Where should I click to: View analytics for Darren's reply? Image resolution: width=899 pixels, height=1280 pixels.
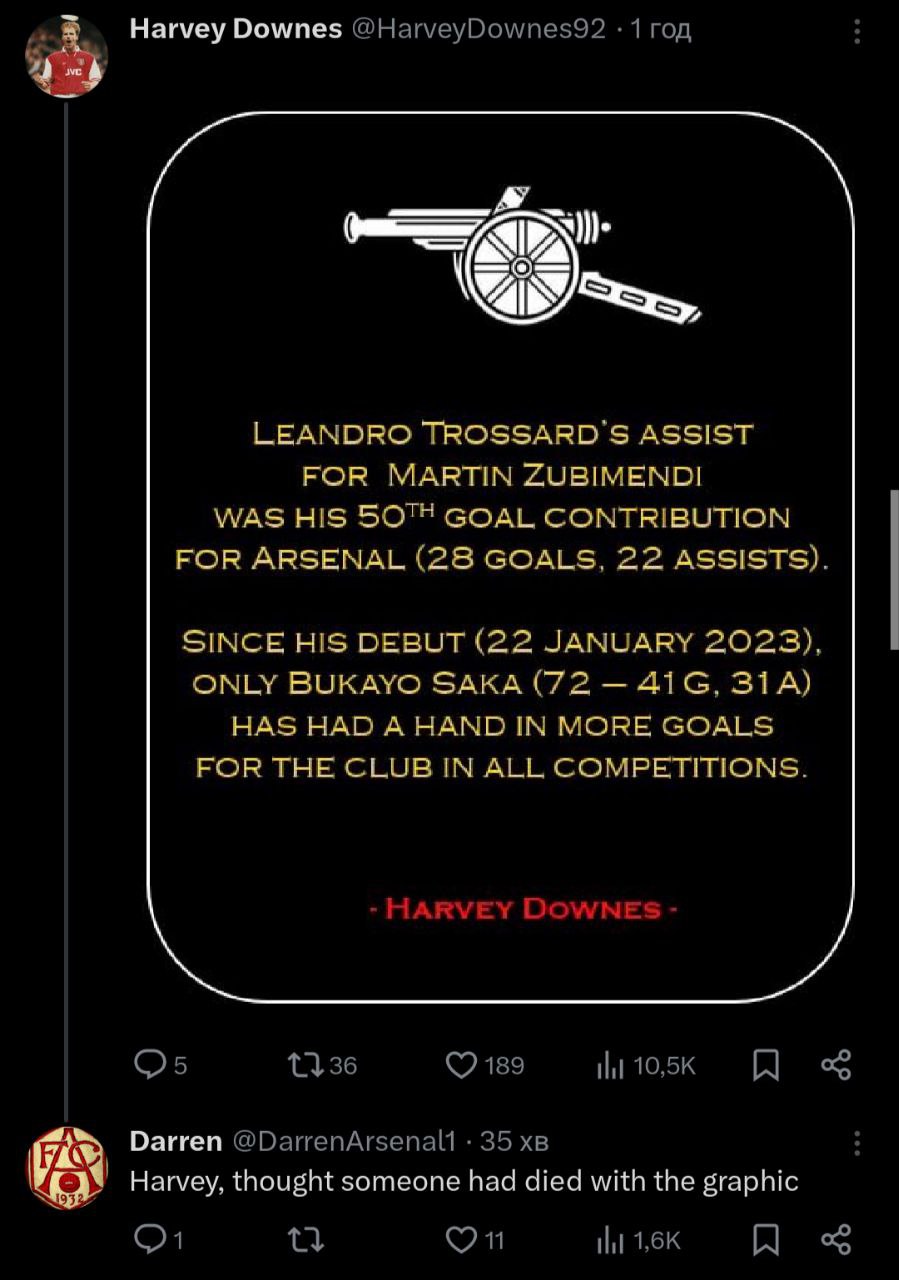pos(610,1241)
